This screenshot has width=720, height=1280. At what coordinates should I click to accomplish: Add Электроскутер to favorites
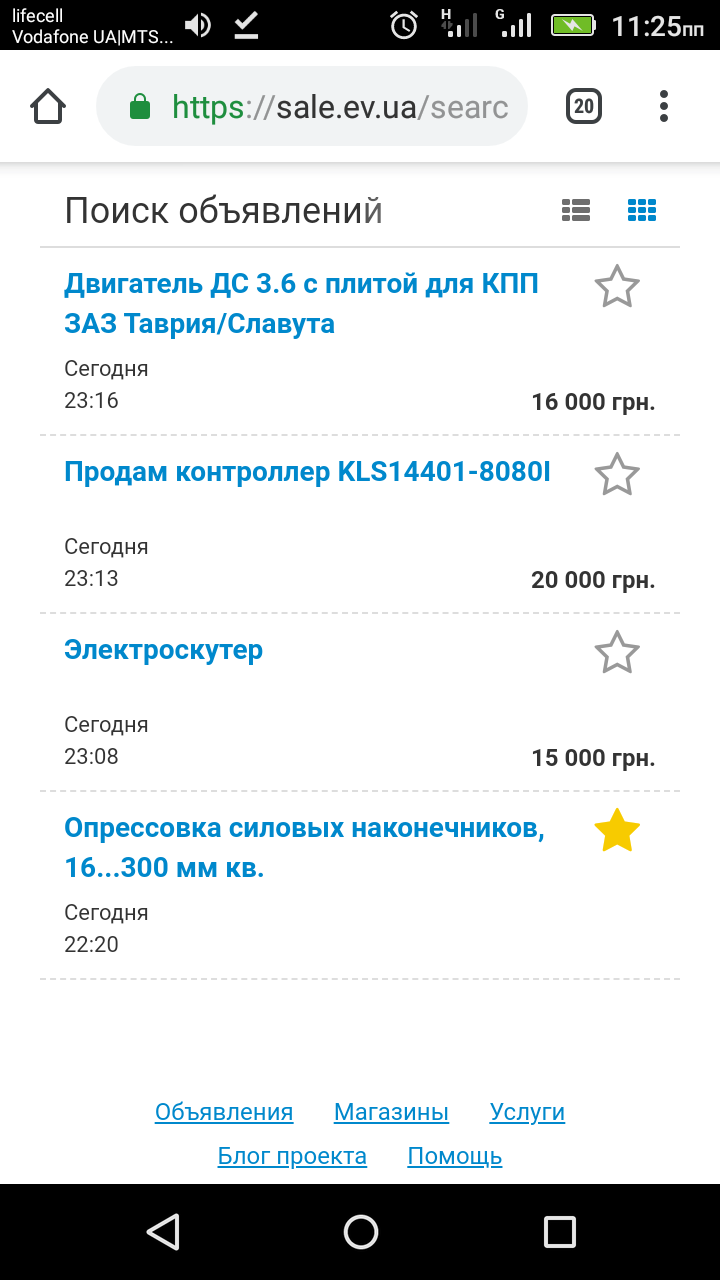617,653
